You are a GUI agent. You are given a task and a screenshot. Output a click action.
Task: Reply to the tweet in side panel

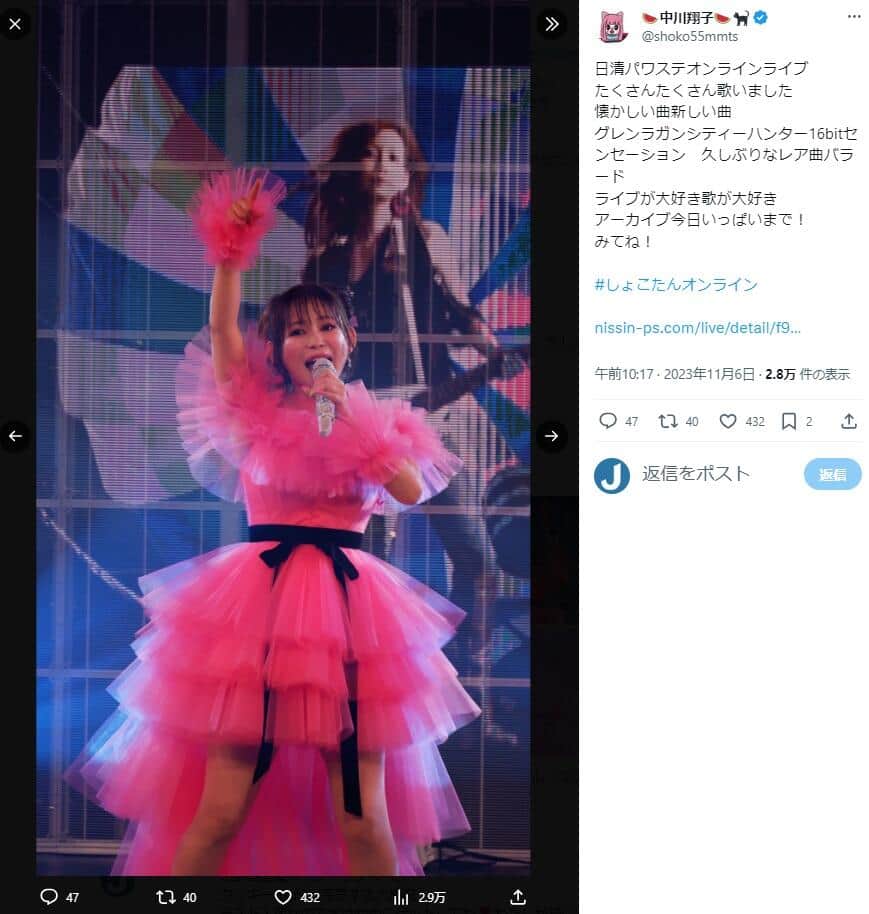pos(608,421)
